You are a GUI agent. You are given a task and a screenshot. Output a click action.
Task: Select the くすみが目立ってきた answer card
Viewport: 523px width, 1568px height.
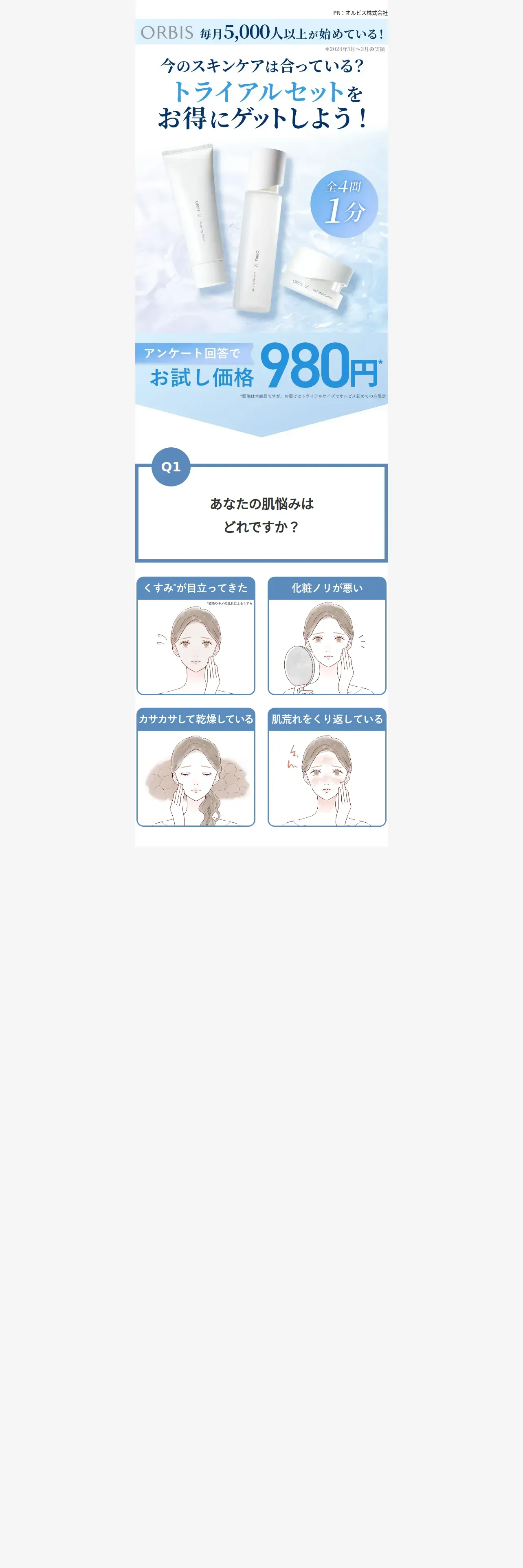tap(196, 635)
